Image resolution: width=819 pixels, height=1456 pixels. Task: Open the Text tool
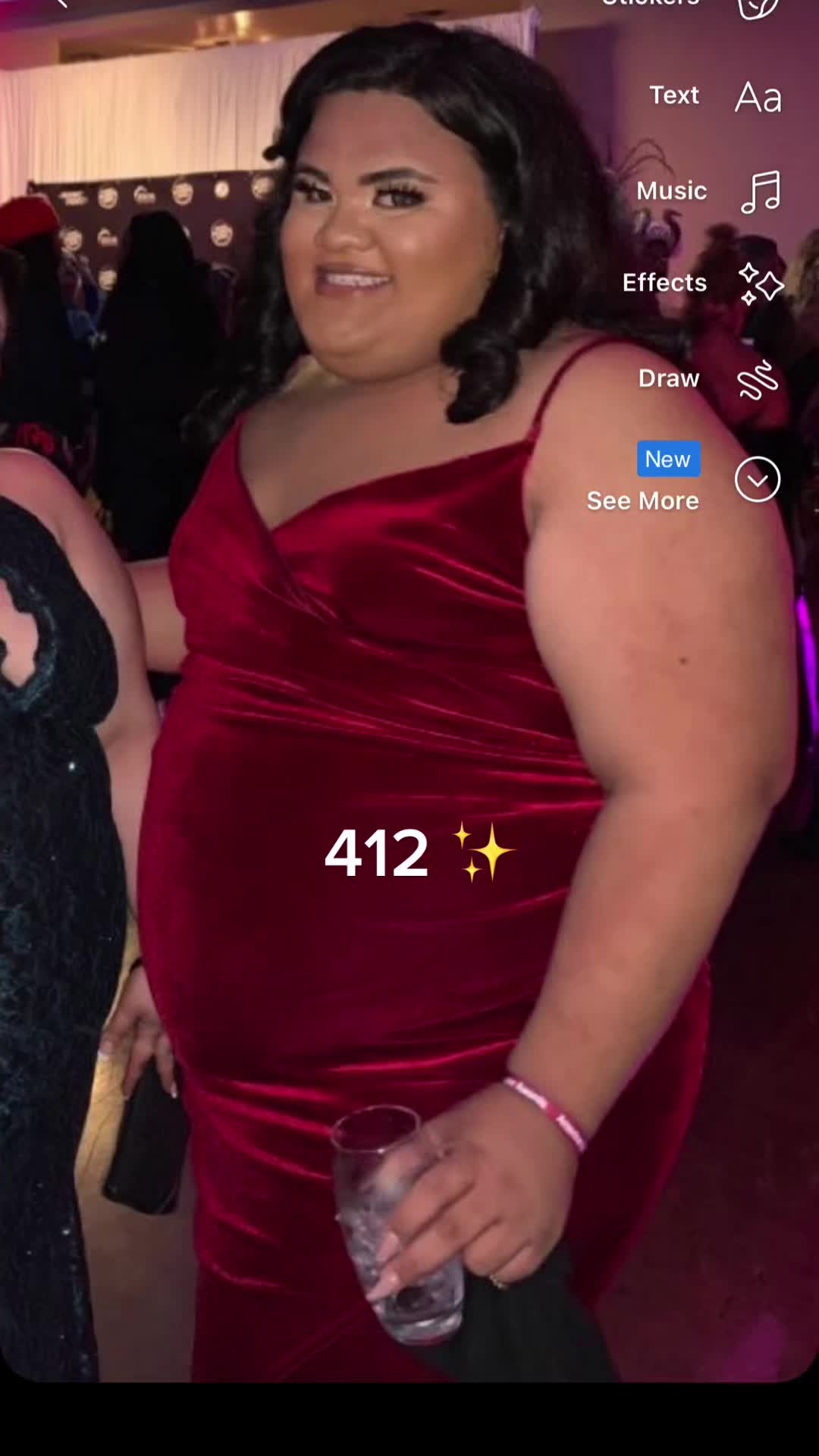pyautogui.click(x=758, y=96)
